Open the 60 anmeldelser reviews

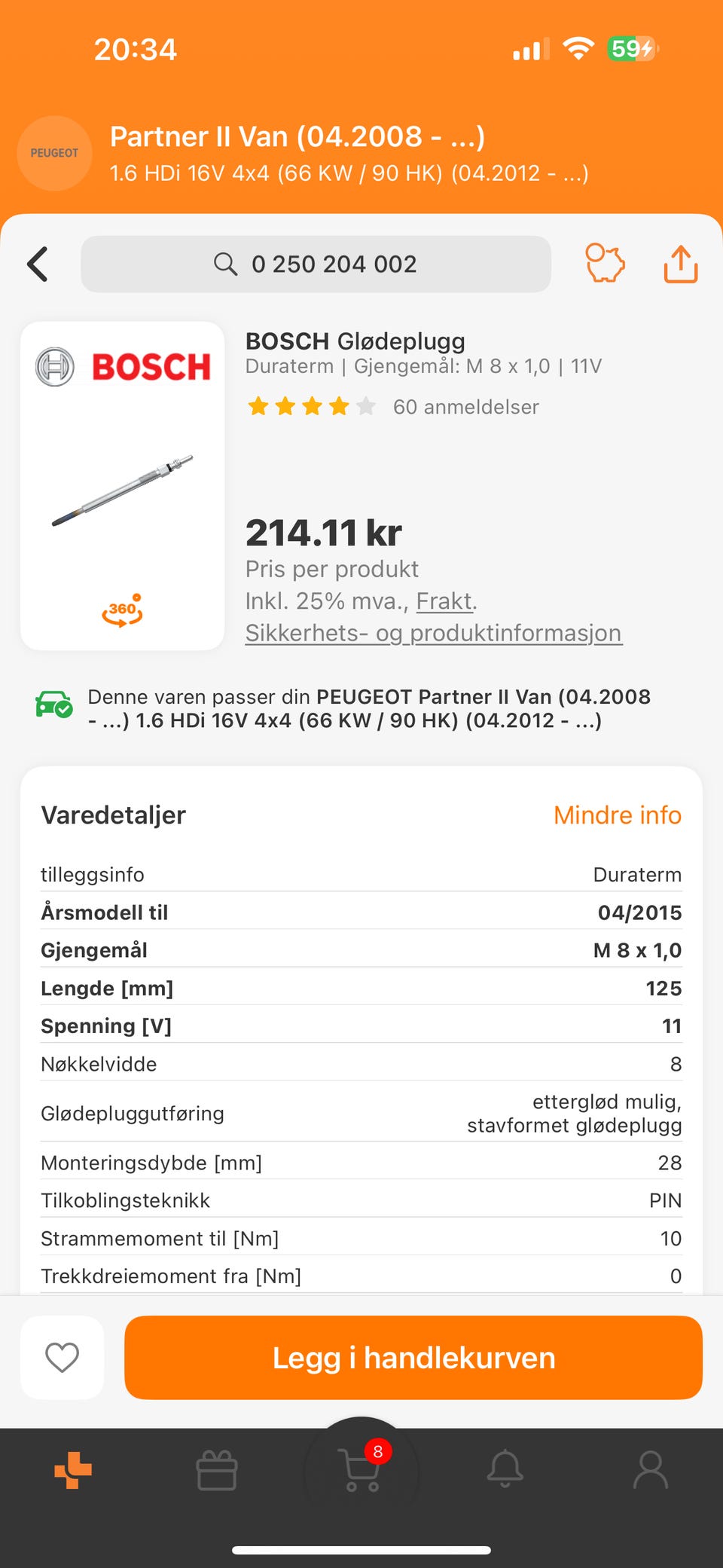pos(465,407)
